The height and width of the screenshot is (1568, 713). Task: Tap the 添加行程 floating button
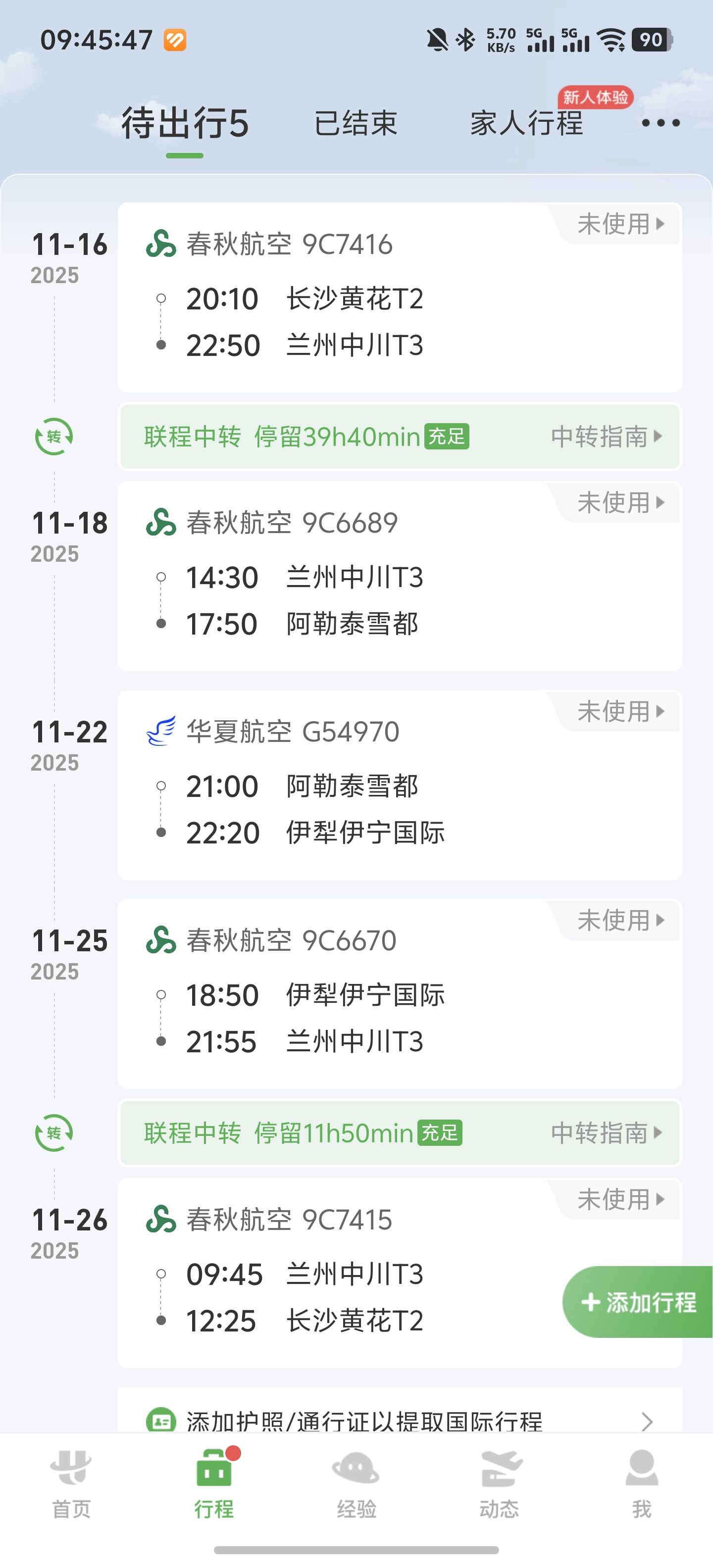pyautogui.click(x=638, y=1302)
